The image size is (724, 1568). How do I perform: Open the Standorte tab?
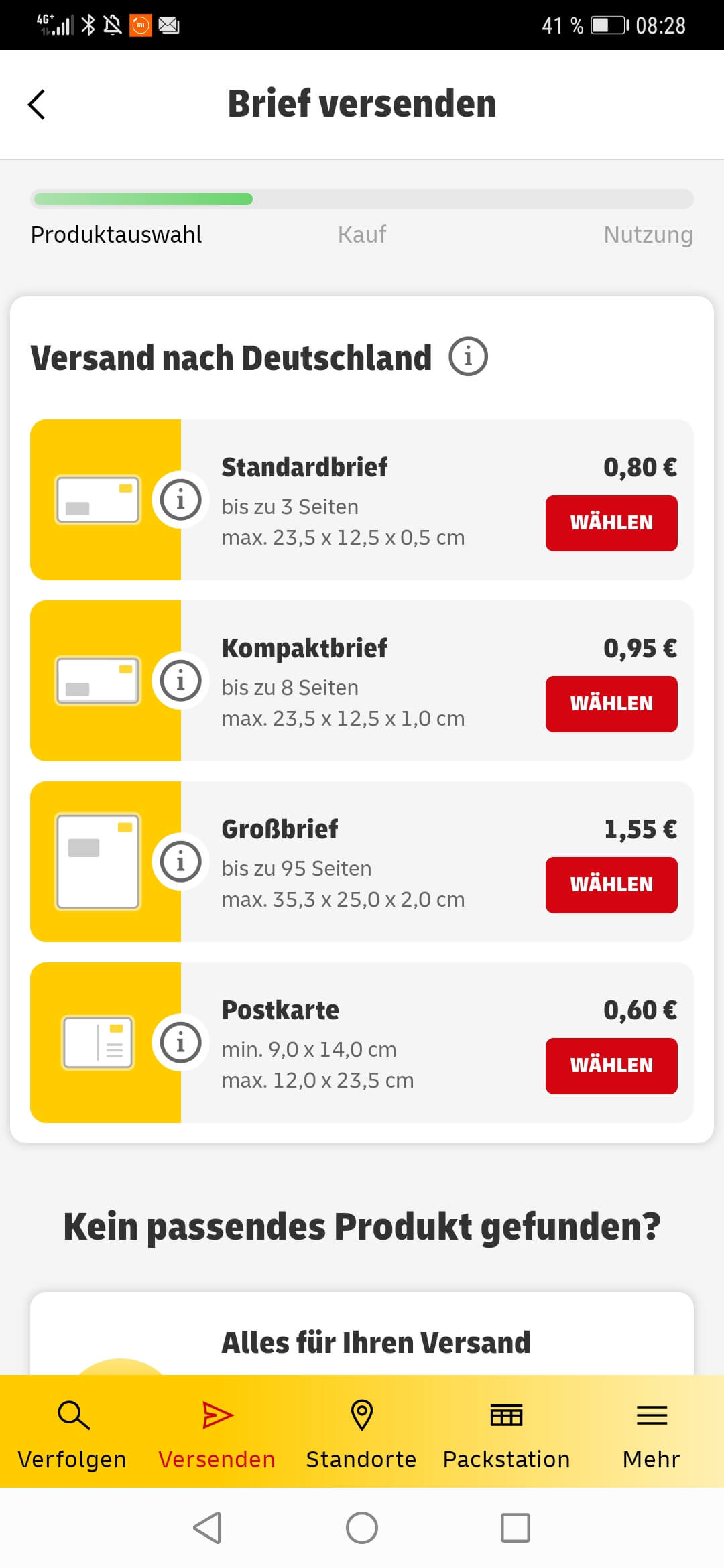361,1433
